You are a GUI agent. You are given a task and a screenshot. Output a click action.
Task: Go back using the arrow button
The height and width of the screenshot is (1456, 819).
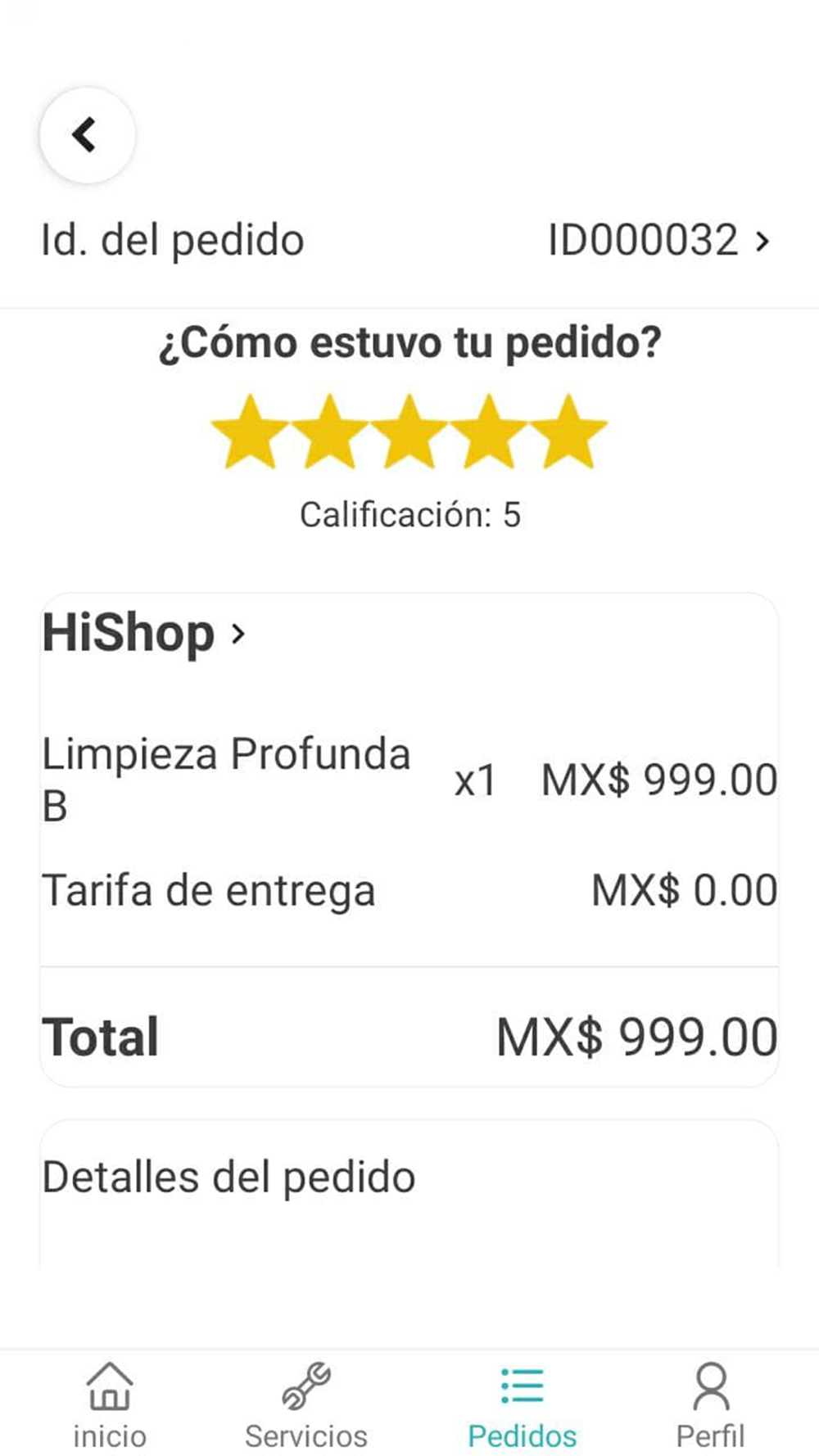tap(87, 135)
